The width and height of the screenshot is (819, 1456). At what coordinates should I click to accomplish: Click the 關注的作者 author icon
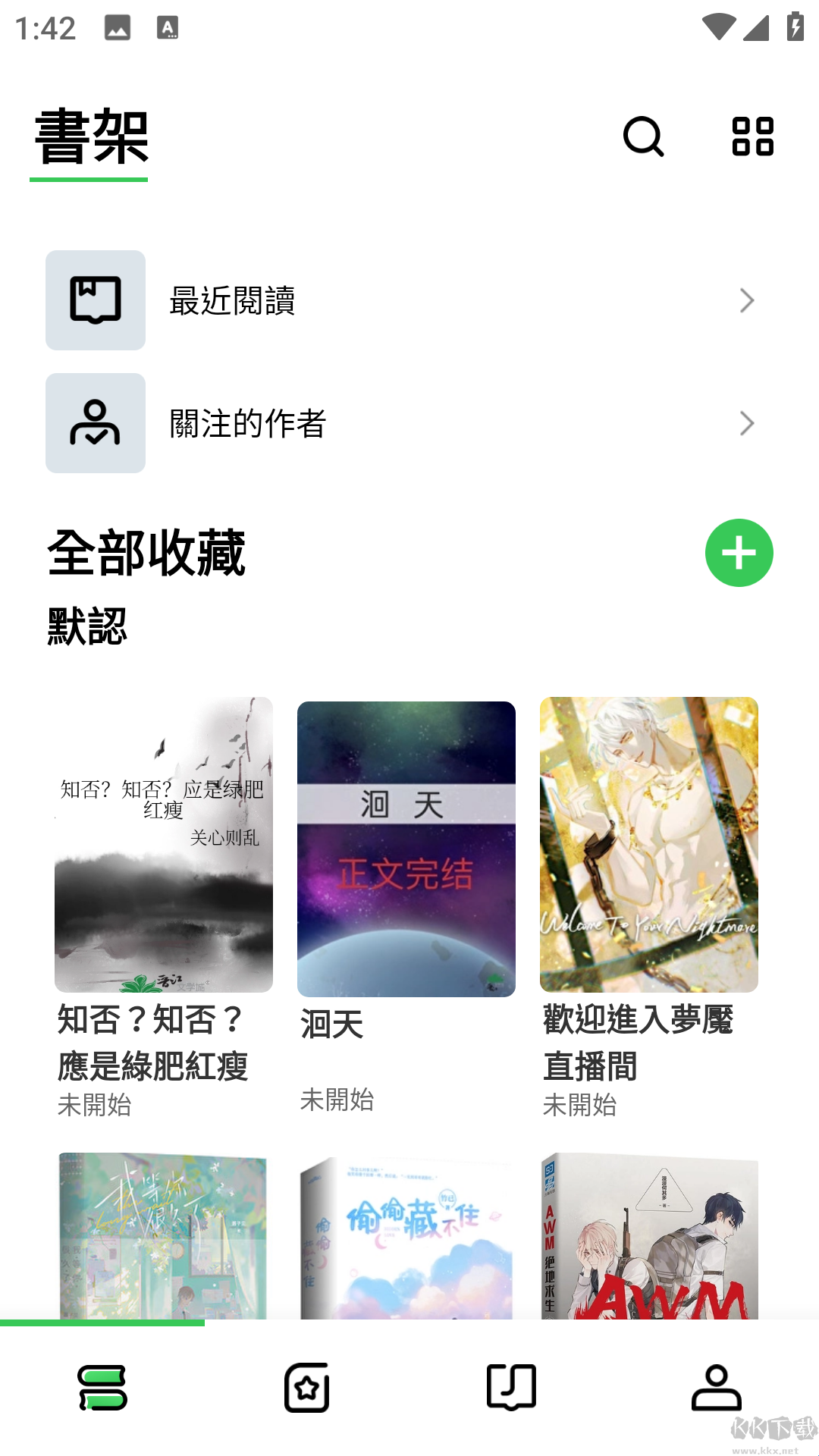(x=96, y=422)
